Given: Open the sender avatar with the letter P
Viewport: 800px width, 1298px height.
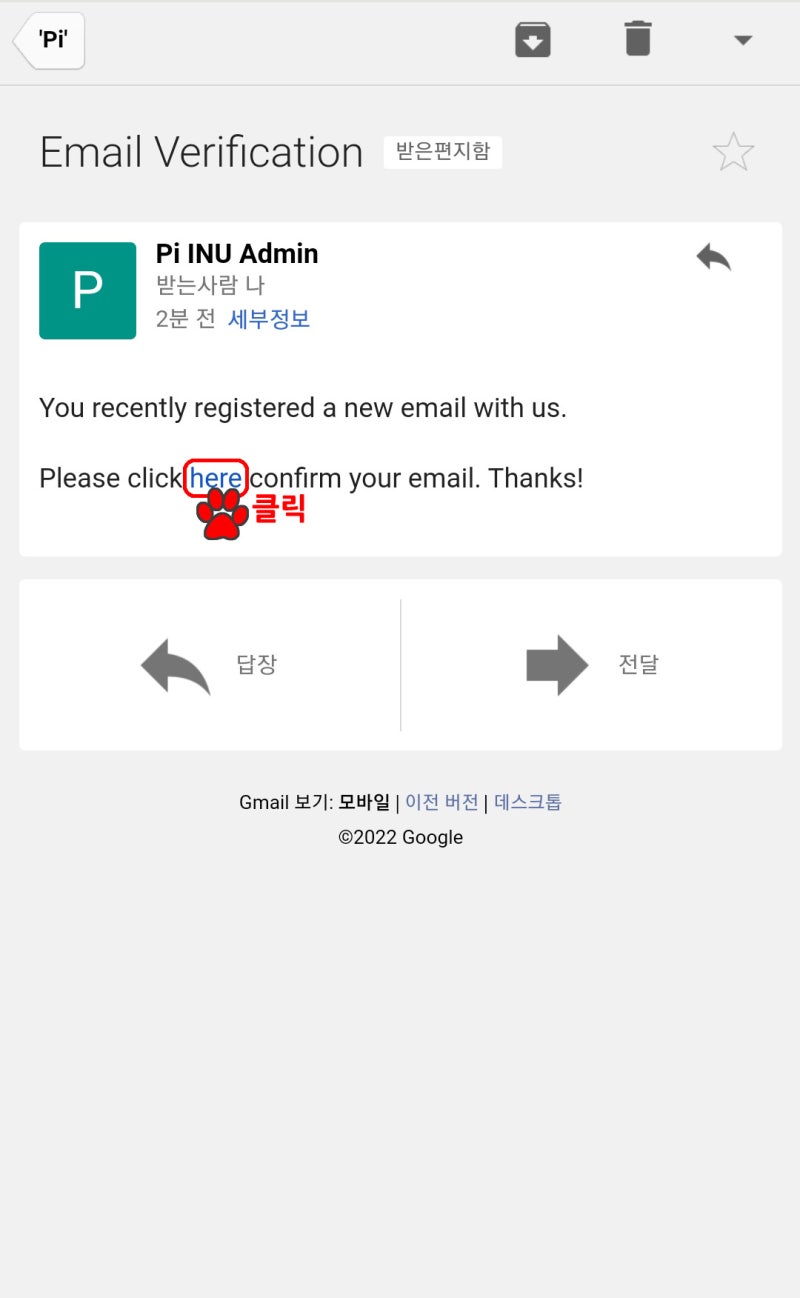Looking at the screenshot, I should (87, 290).
